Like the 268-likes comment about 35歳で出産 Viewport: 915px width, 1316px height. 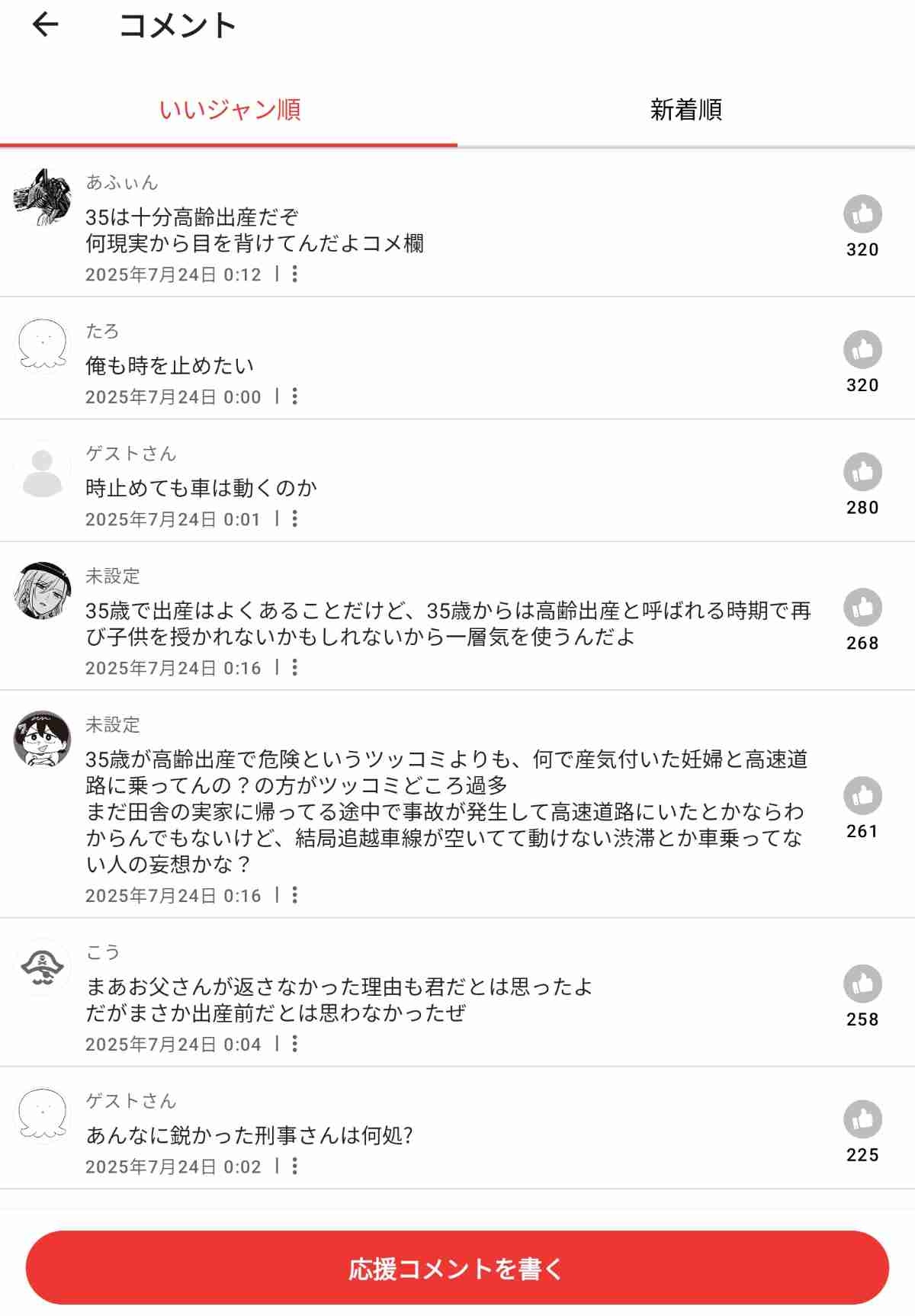tap(862, 608)
